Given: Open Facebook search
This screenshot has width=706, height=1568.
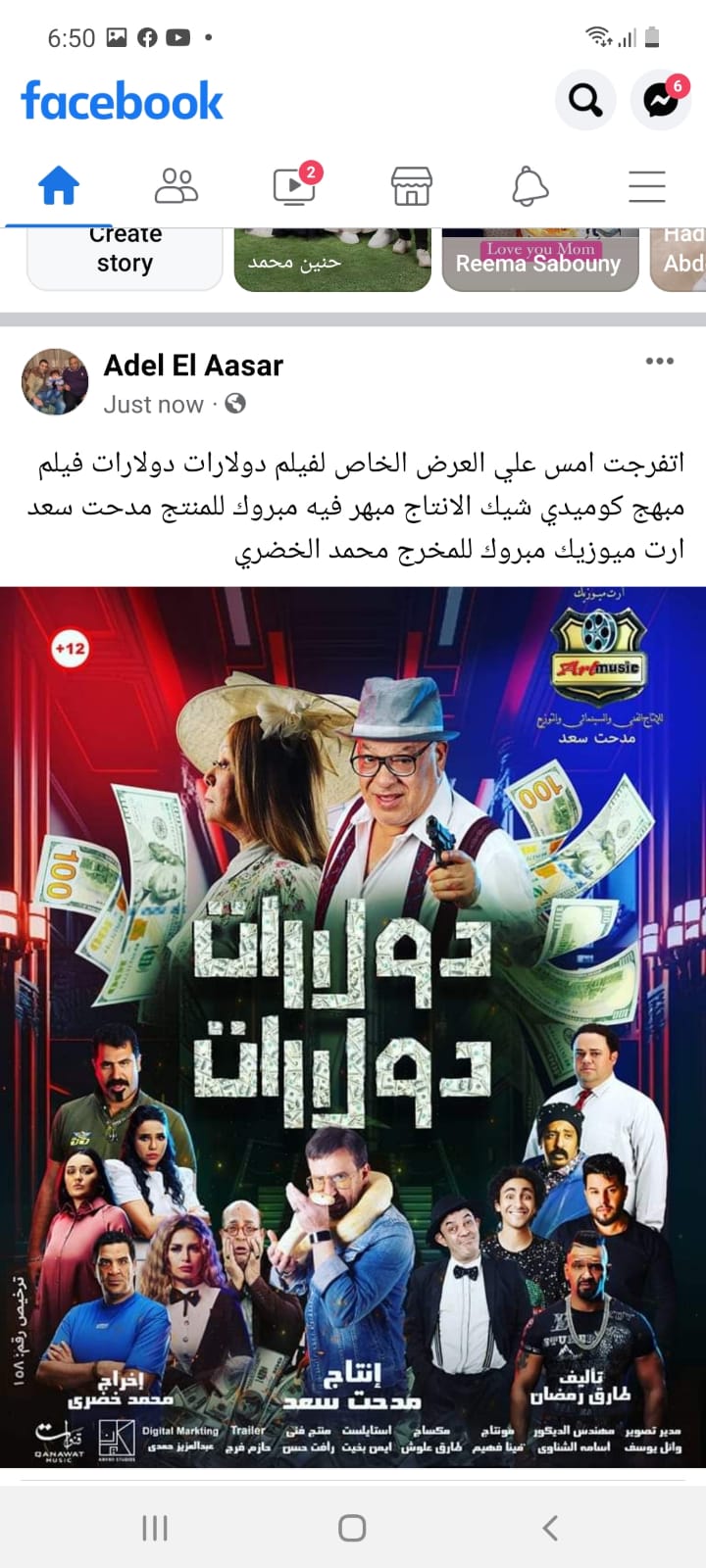Looking at the screenshot, I should [x=585, y=99].
